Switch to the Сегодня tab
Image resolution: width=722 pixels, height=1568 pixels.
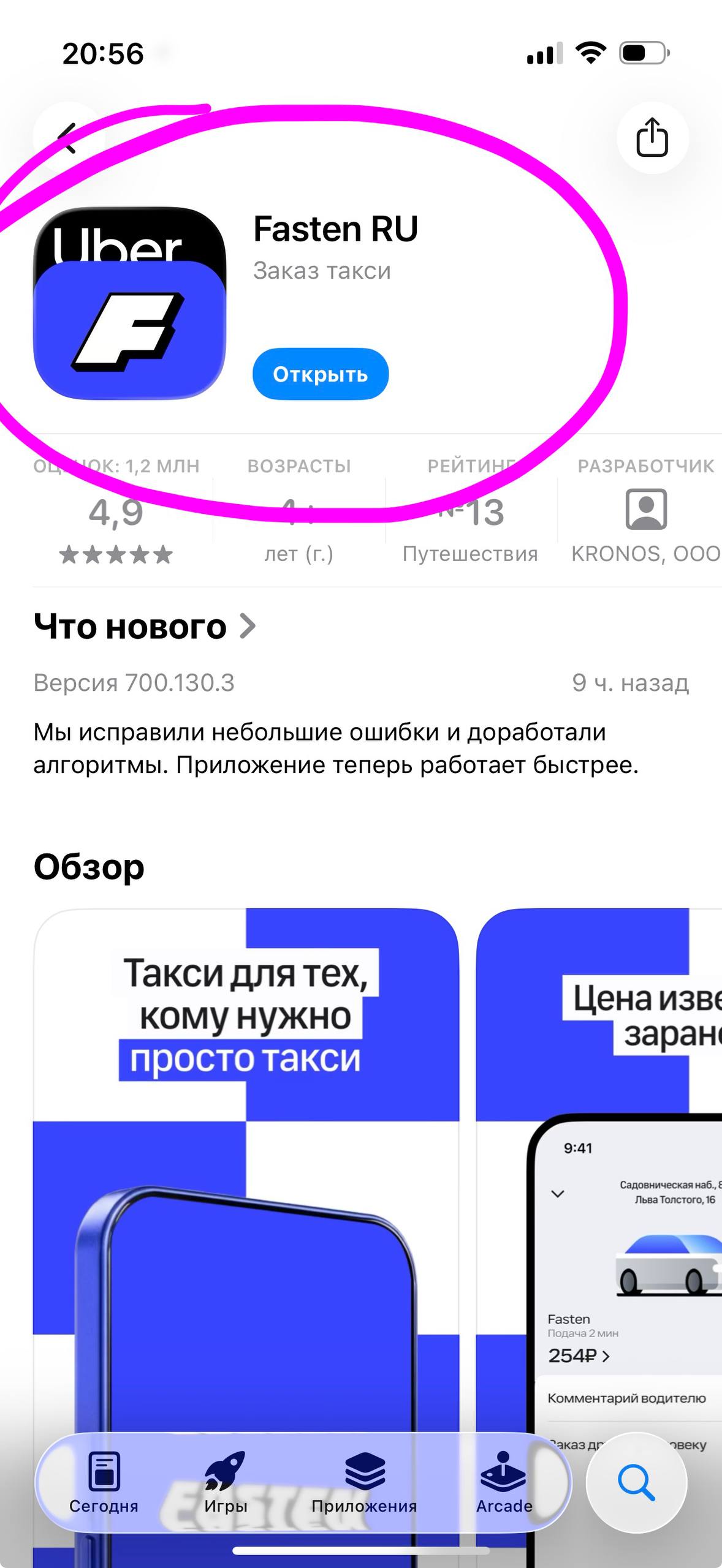click(x=104, y=1482)
